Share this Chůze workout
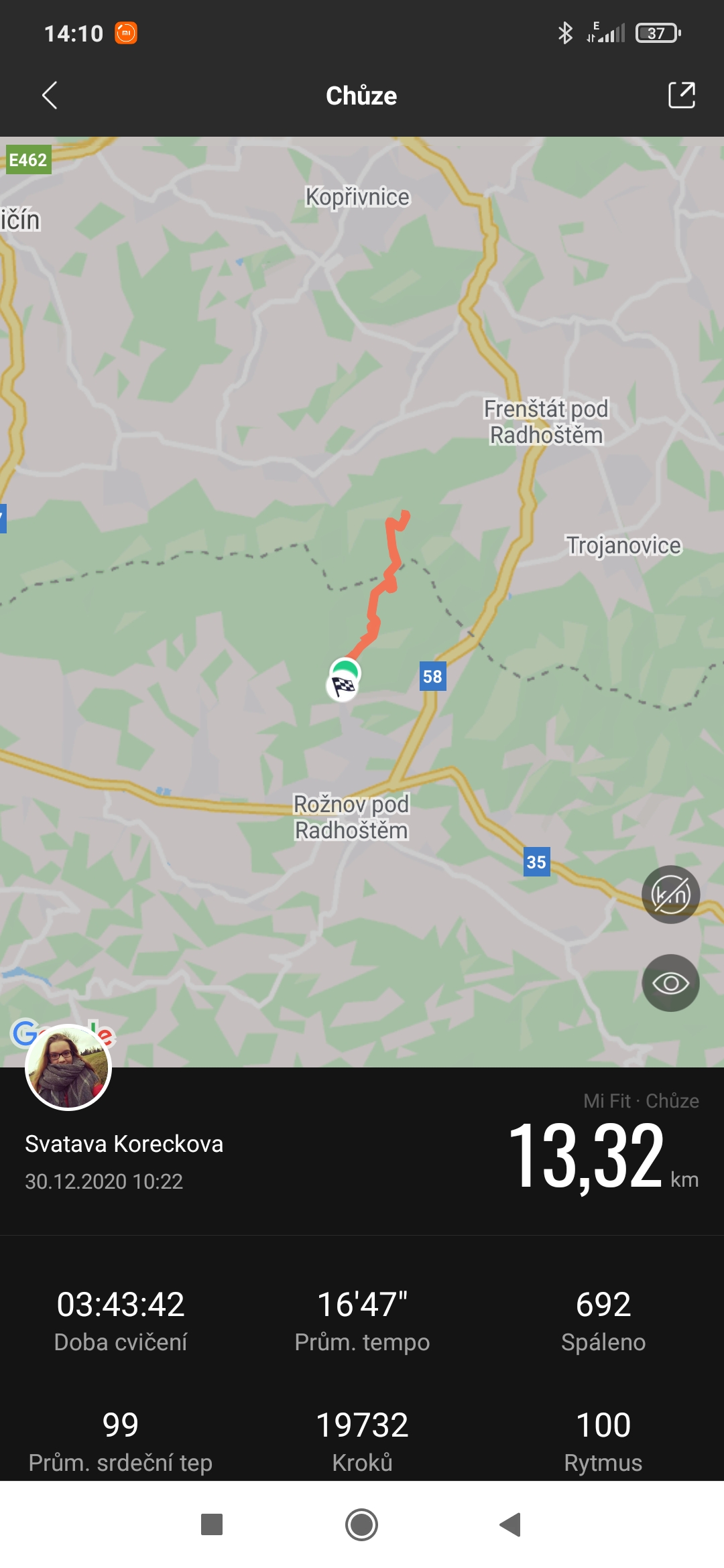Image resolution: width=724 pixels, height=1568 pixels. pos(682,95)
